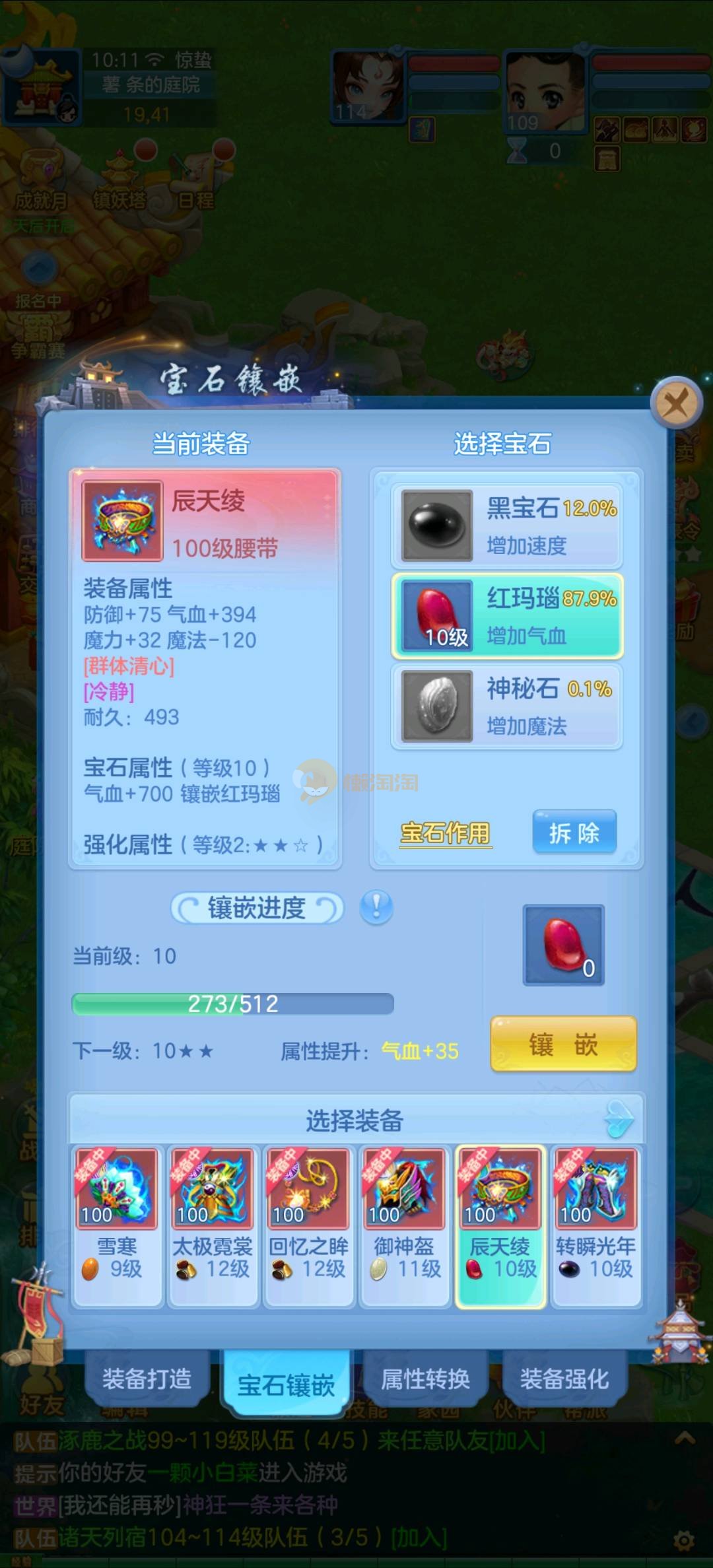713x1568 pixels.
Task: Close the 宝石镶嵌 dialog
Action: click(676, 402)
